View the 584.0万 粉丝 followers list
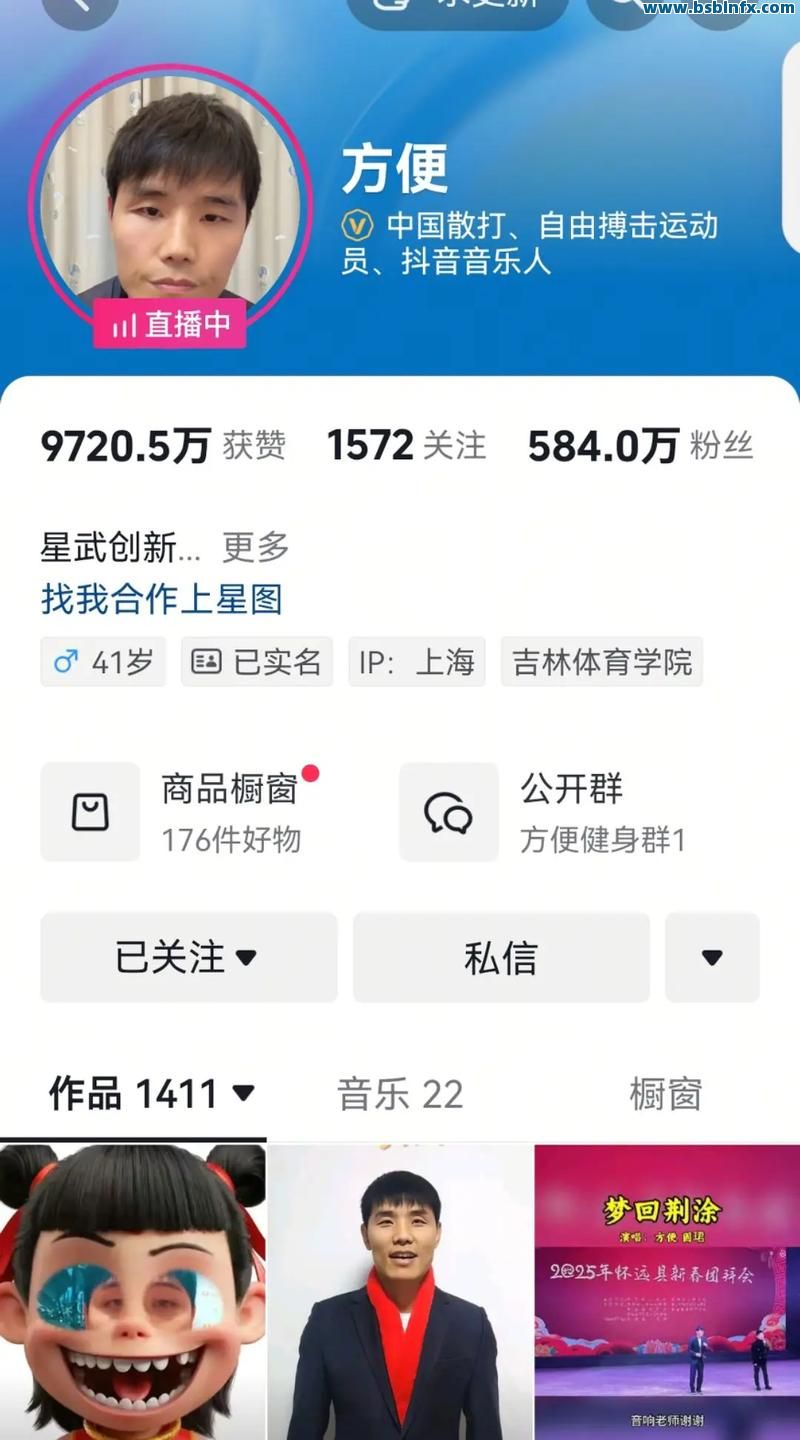Image resolution: width=800 pixels, height=1440 pixels. (640, 446)
